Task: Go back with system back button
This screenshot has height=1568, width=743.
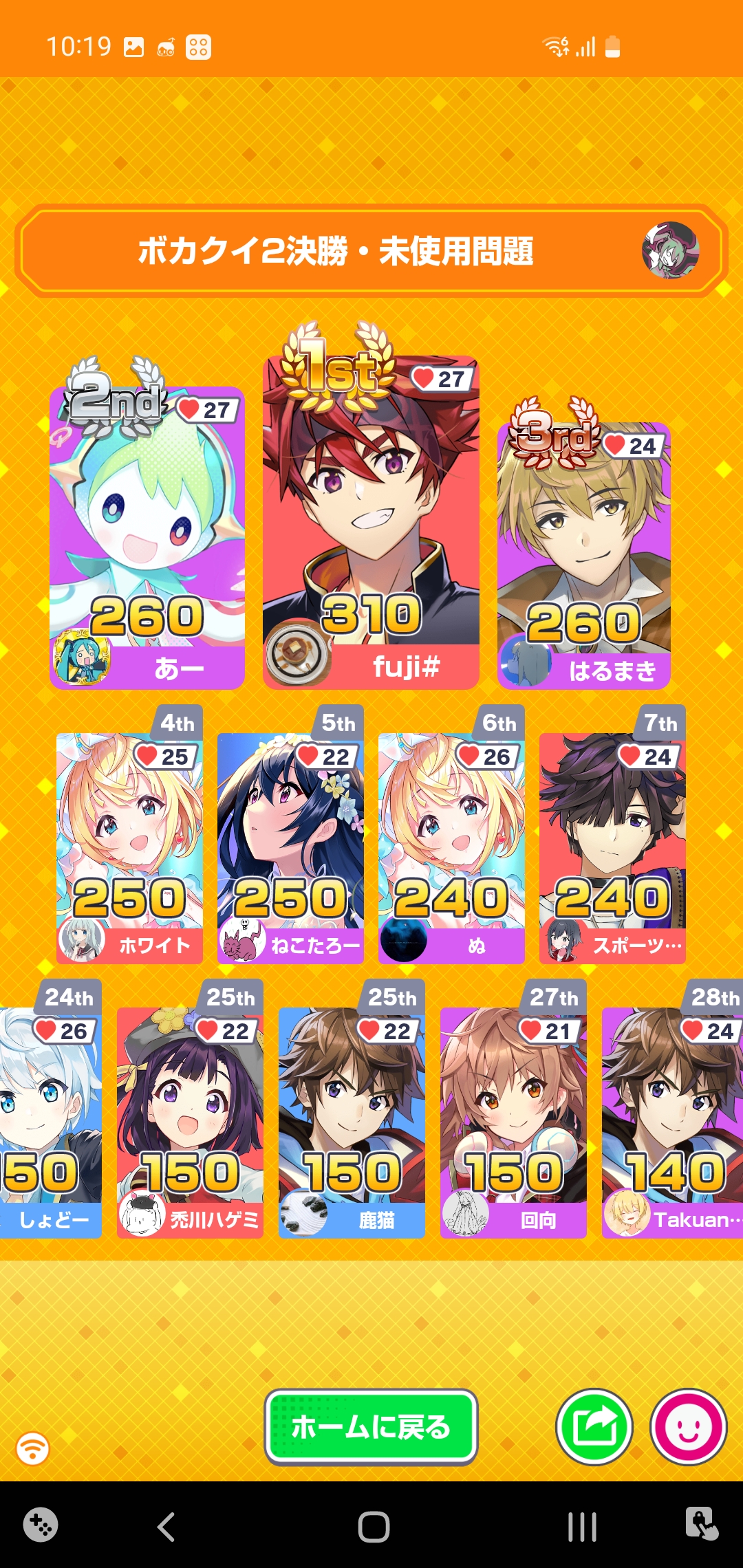Action: click(166, 1526)
